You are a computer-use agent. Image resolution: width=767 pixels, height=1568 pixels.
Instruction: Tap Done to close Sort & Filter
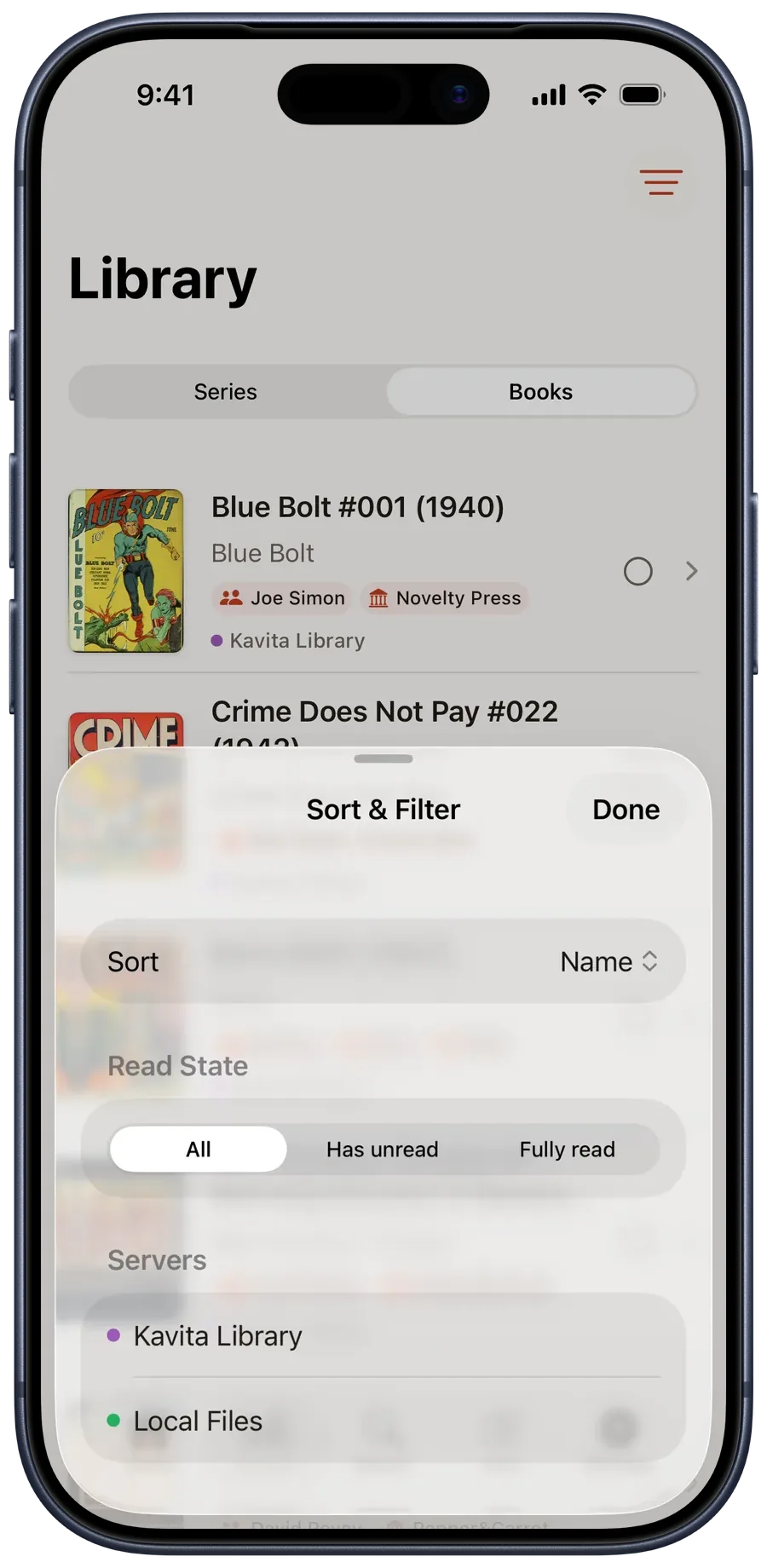626,810
